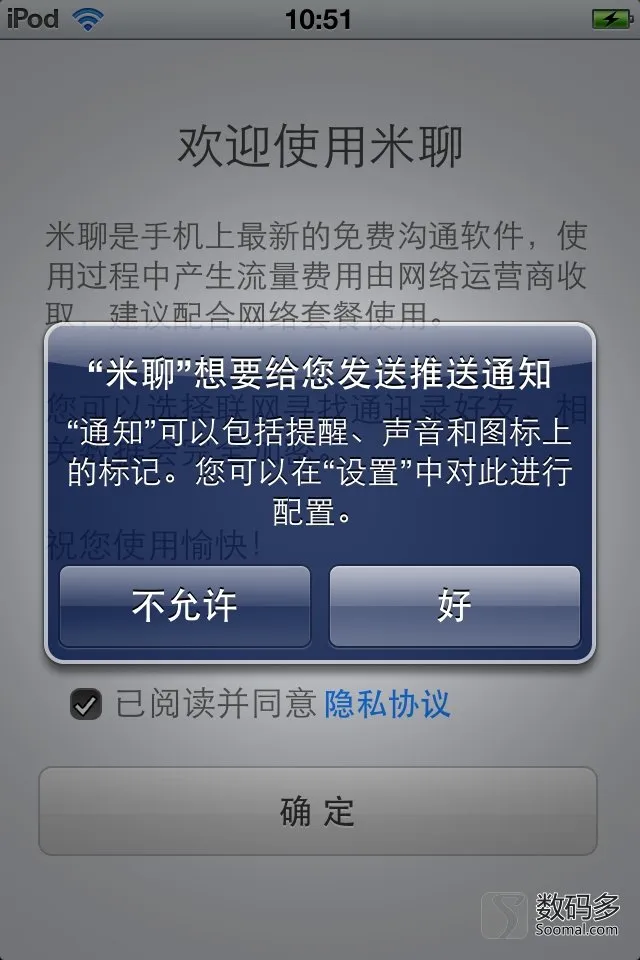The width and height of the screenshot is (640, 960).
Task: Tap 好 to allow push notifications
Action: (x=455, y=606)
